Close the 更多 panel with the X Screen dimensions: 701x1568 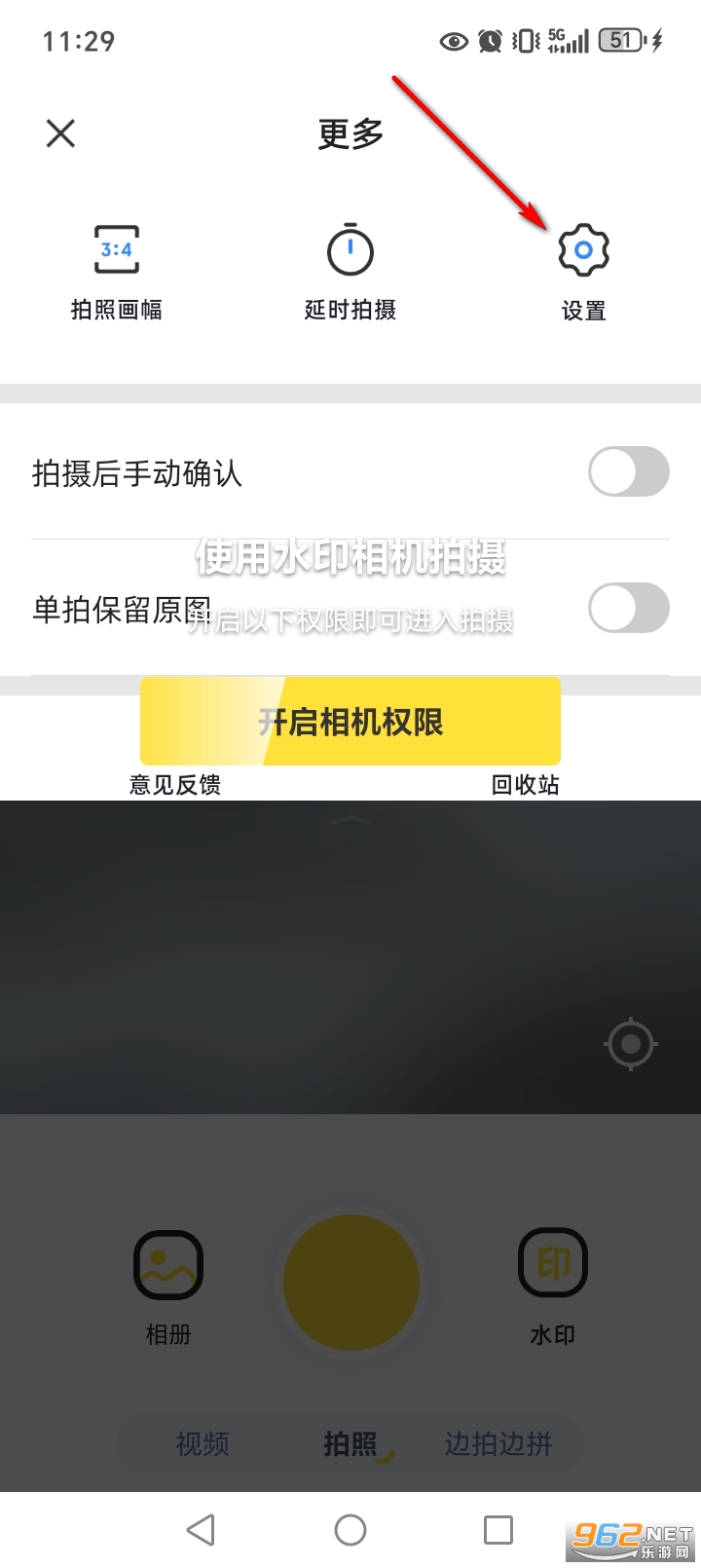pos(60,133)
